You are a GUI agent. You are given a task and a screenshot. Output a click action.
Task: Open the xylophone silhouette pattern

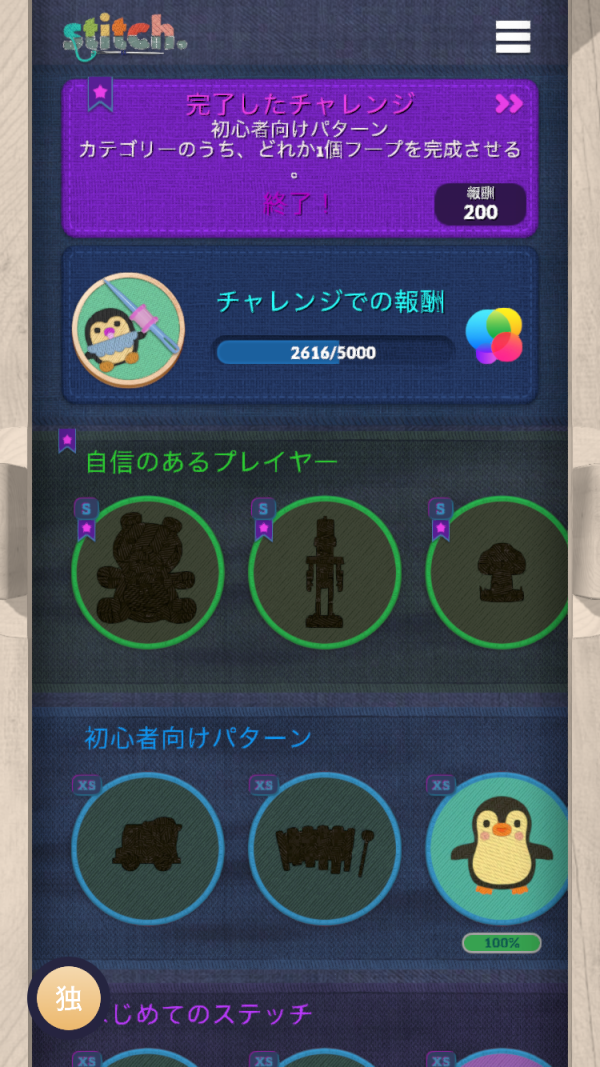[x=324, y=848]
